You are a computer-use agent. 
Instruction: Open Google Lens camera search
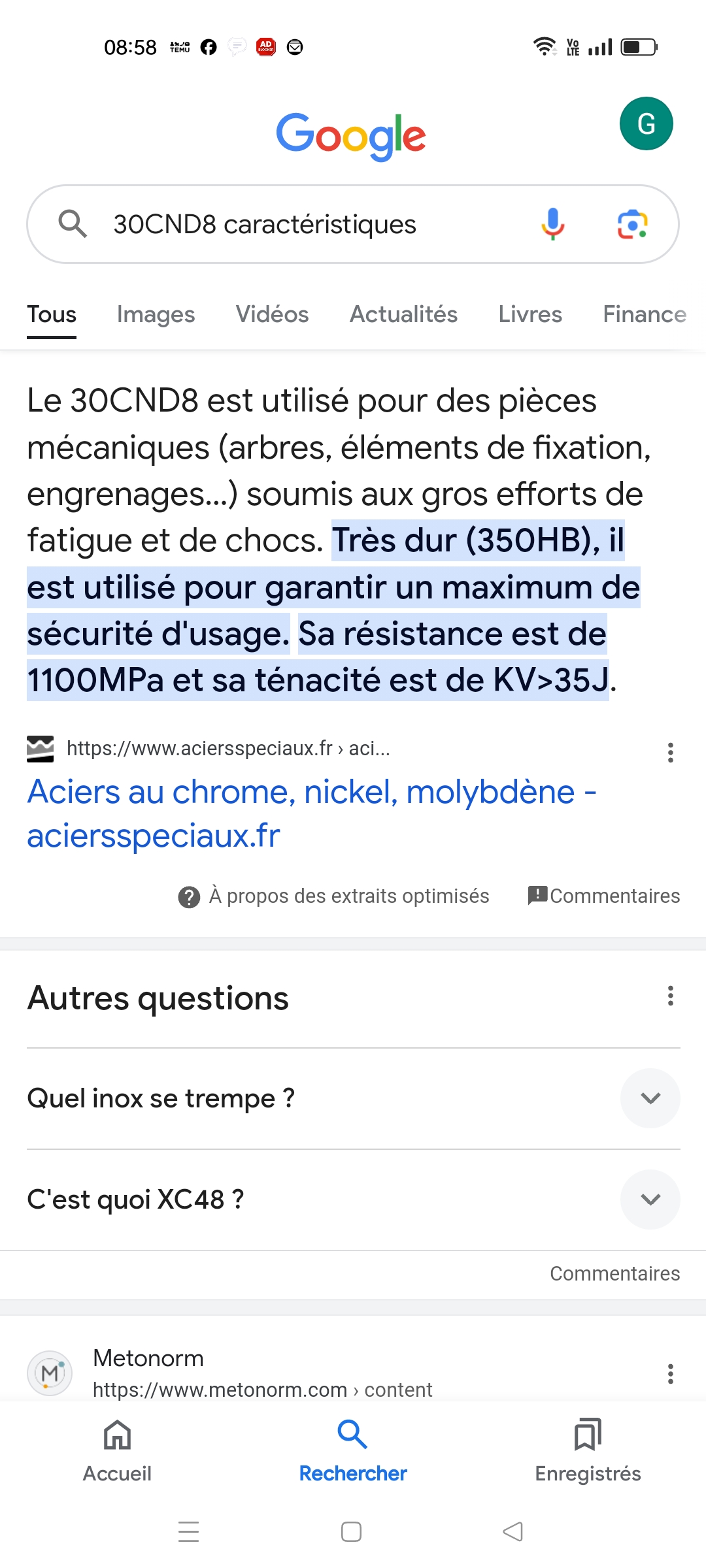632,224
